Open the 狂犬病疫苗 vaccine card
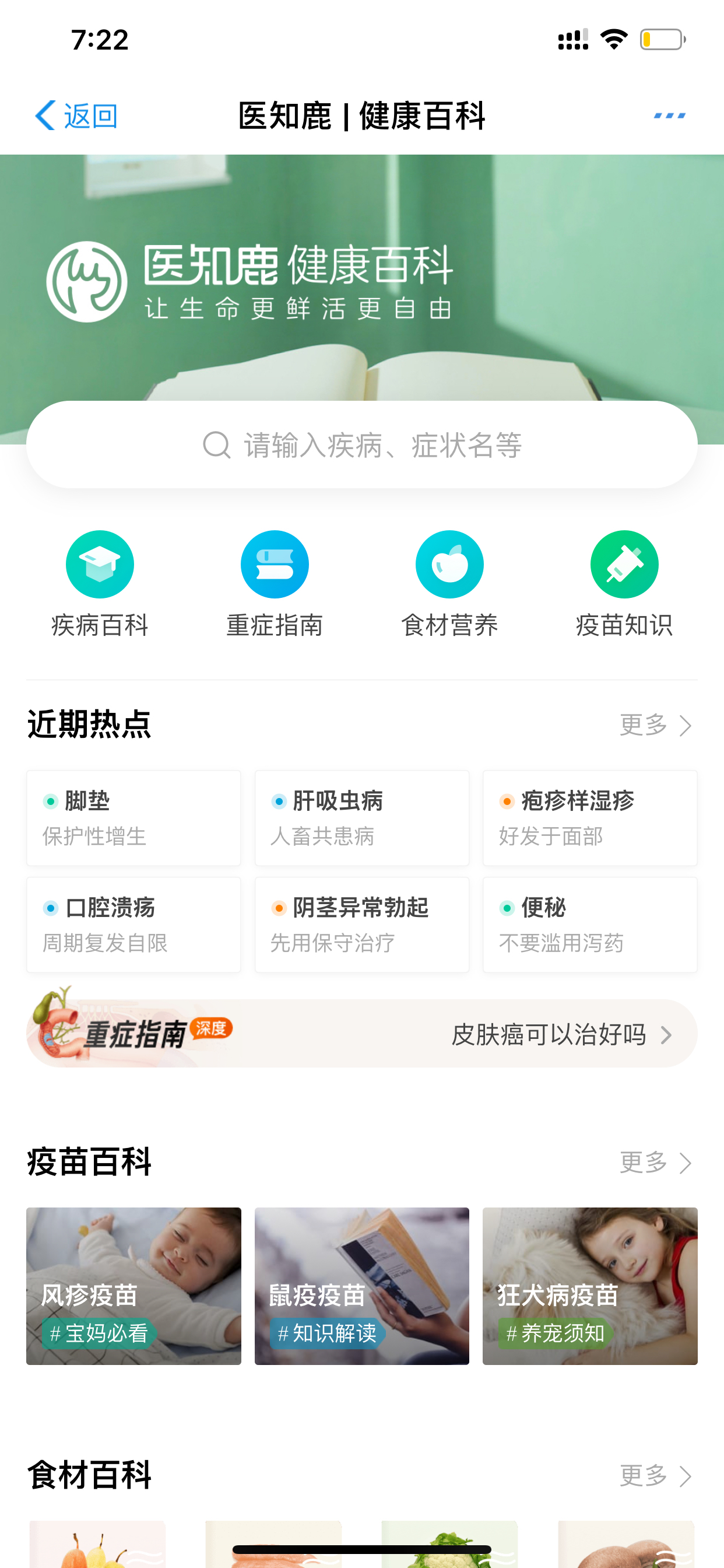 click(590, 1286)
